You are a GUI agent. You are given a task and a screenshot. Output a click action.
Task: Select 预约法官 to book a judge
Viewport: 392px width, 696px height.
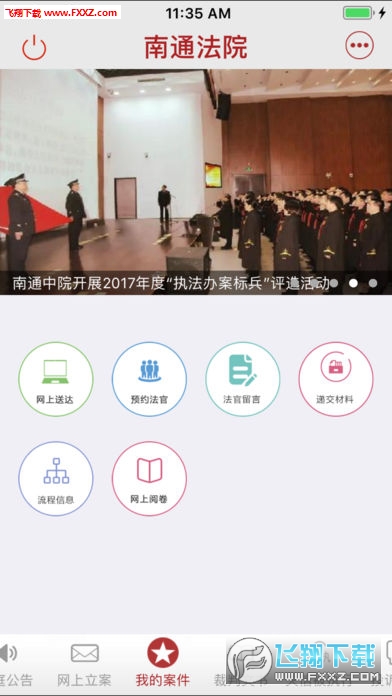tap(149, 379)
